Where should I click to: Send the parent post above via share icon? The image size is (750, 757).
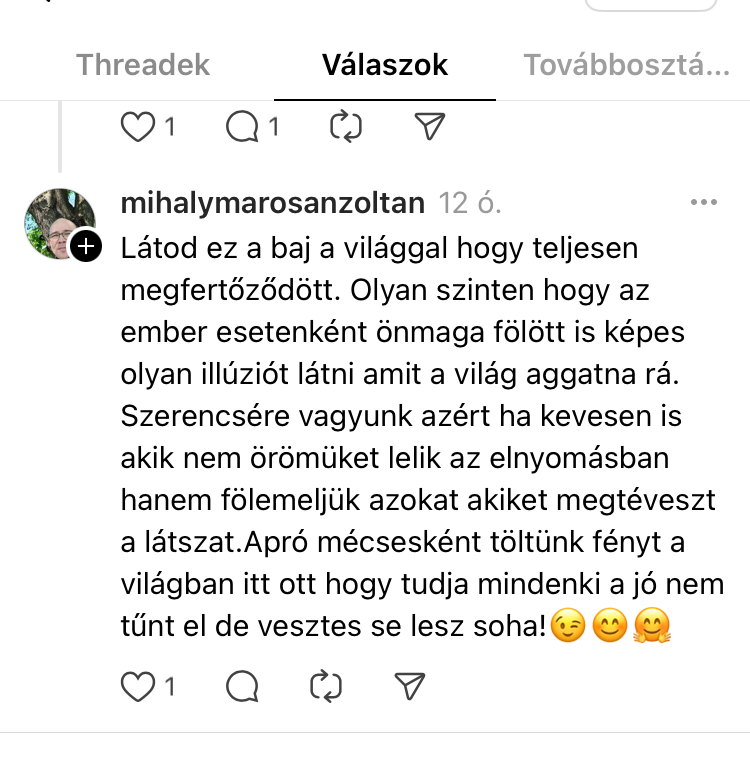point(429,126)
